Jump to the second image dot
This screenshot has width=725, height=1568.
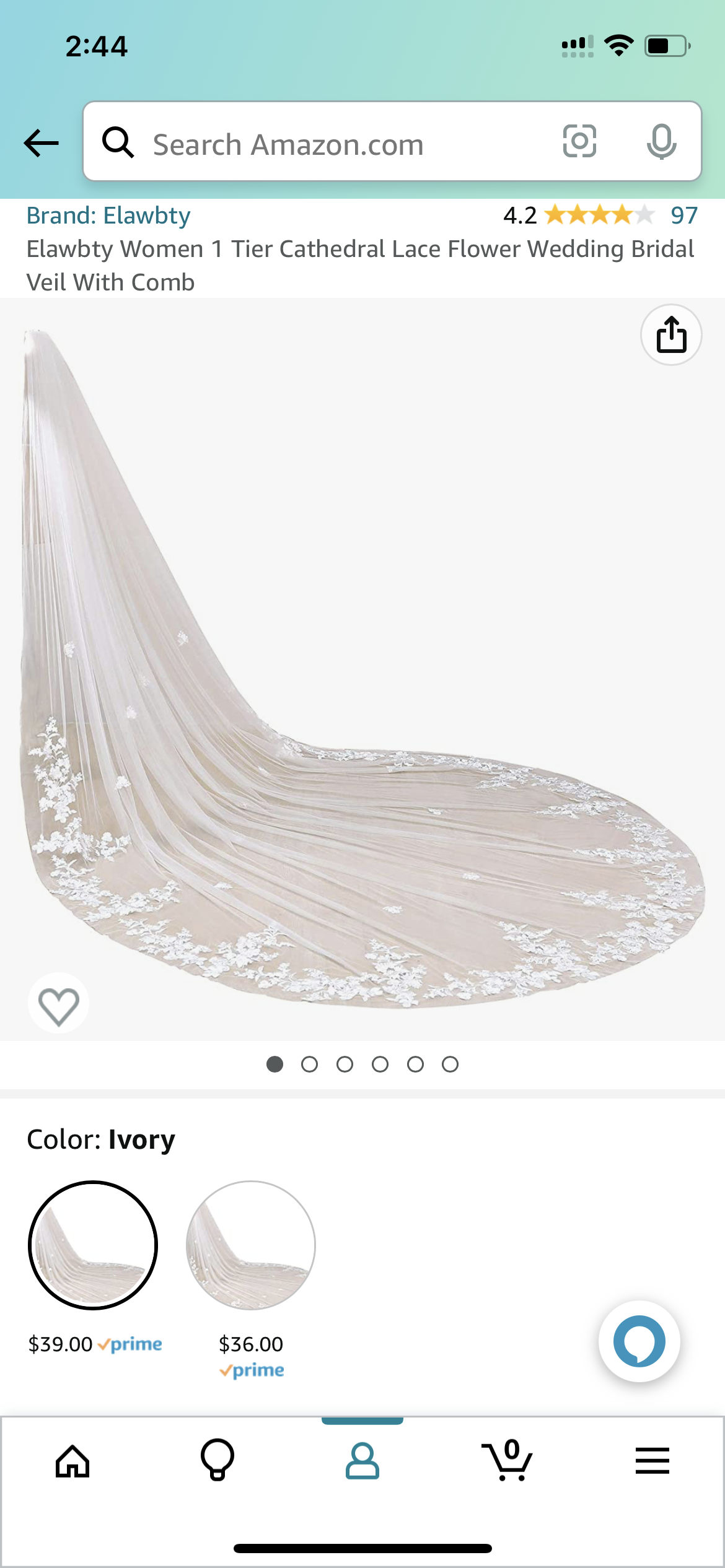(310, 1065)
